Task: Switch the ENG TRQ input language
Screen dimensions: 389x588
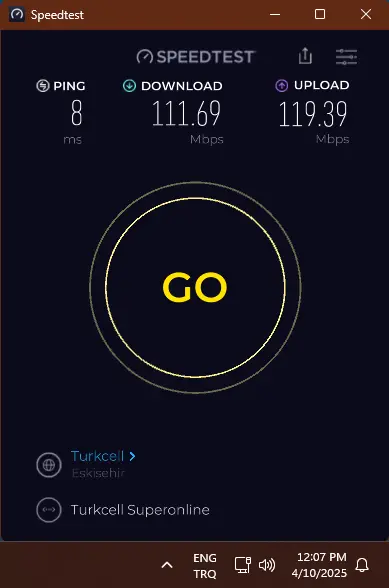Action: (x=205, y=566)
